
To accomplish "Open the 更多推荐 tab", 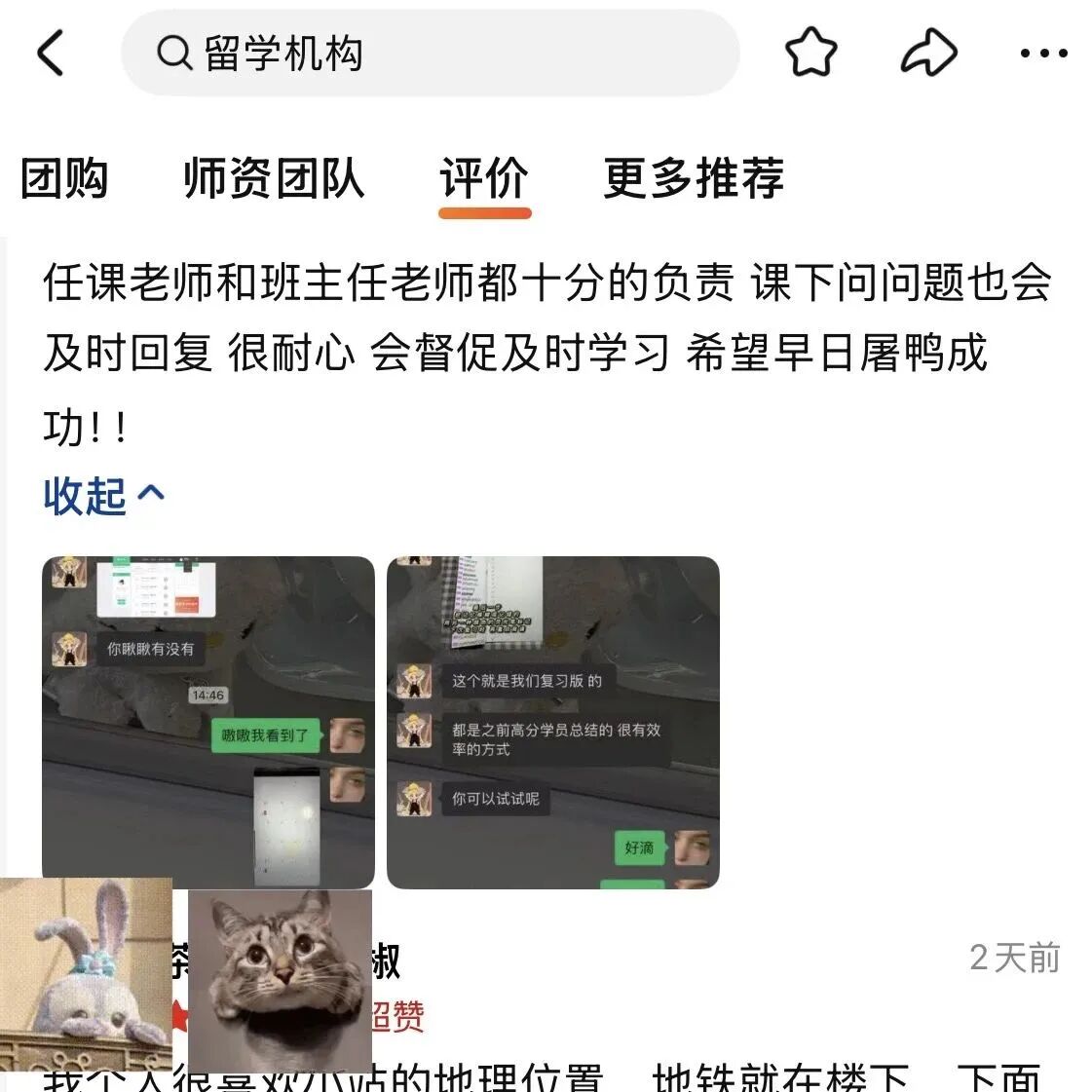I will coord(694,178).
